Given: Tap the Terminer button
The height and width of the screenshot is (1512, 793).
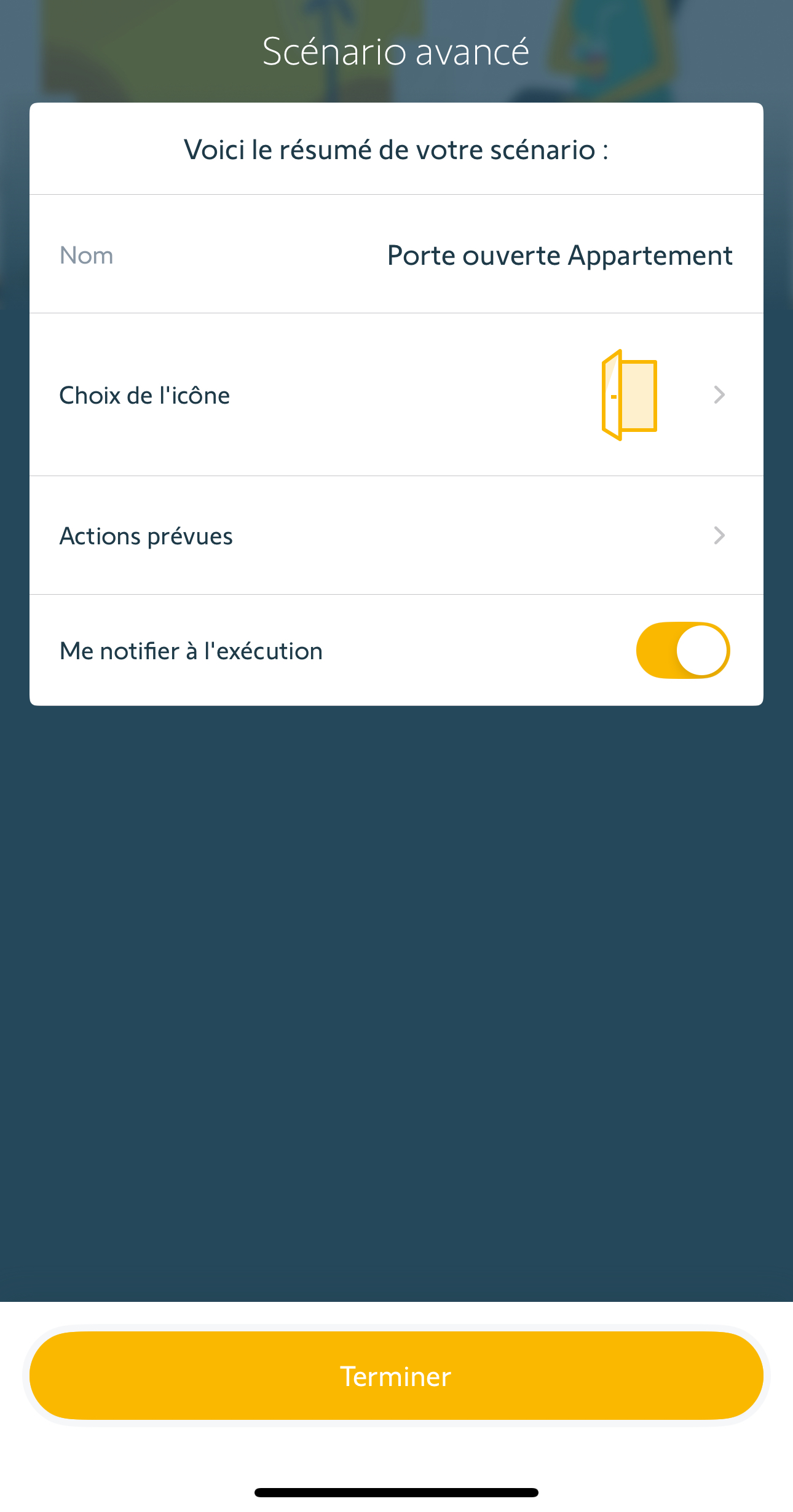Looking at the screenshot, I should (x=396, y=1376).
